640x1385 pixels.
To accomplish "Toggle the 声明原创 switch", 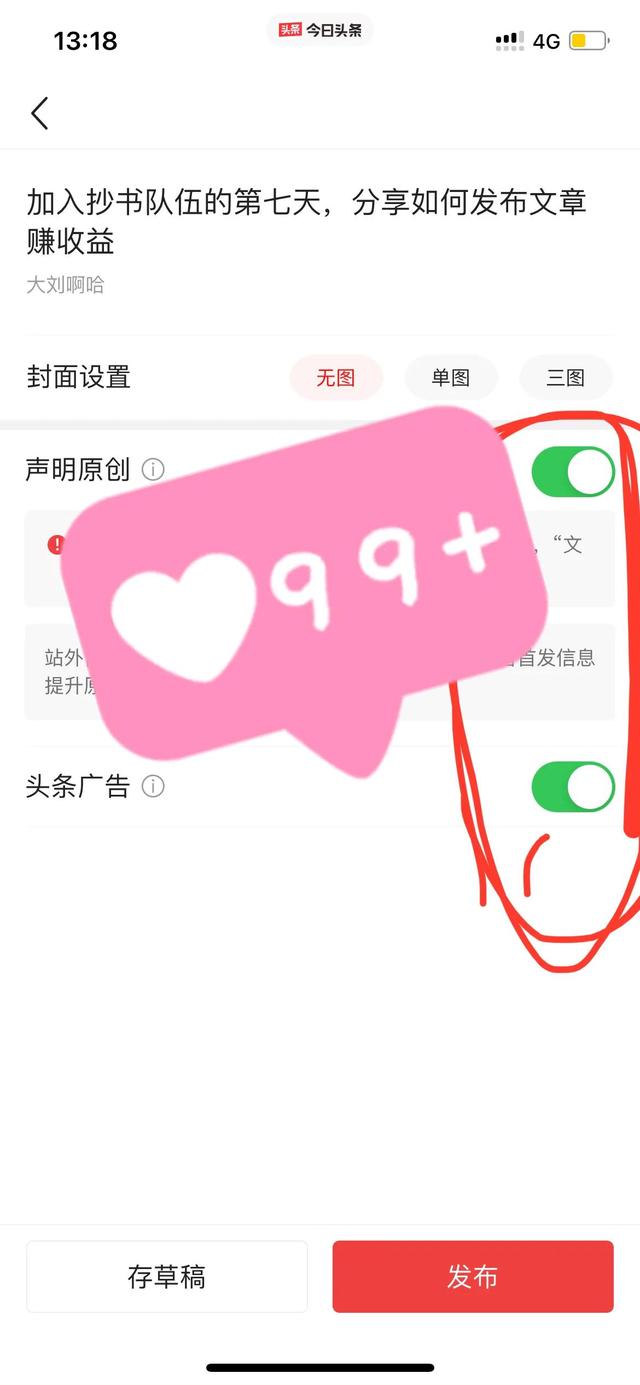I will pos(572,472).
